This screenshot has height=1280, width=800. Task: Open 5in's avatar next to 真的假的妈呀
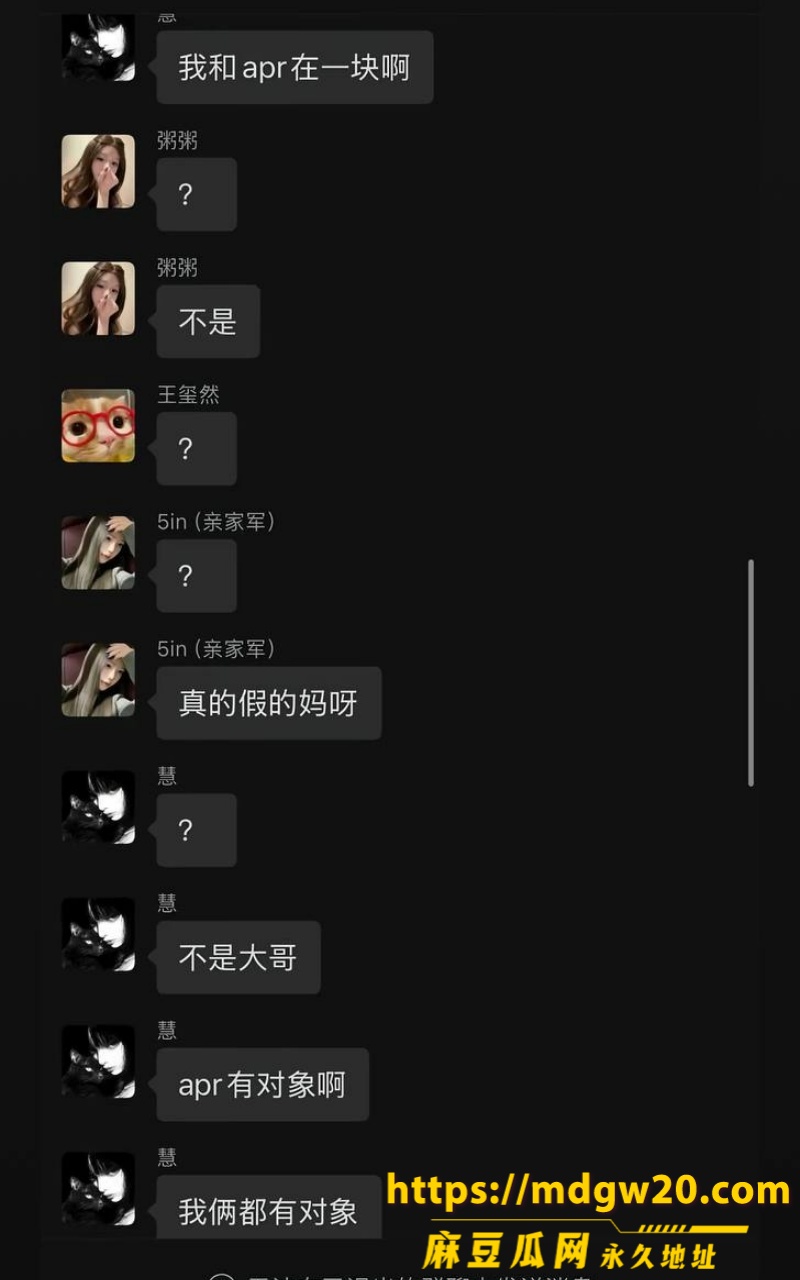coord(98,680)
